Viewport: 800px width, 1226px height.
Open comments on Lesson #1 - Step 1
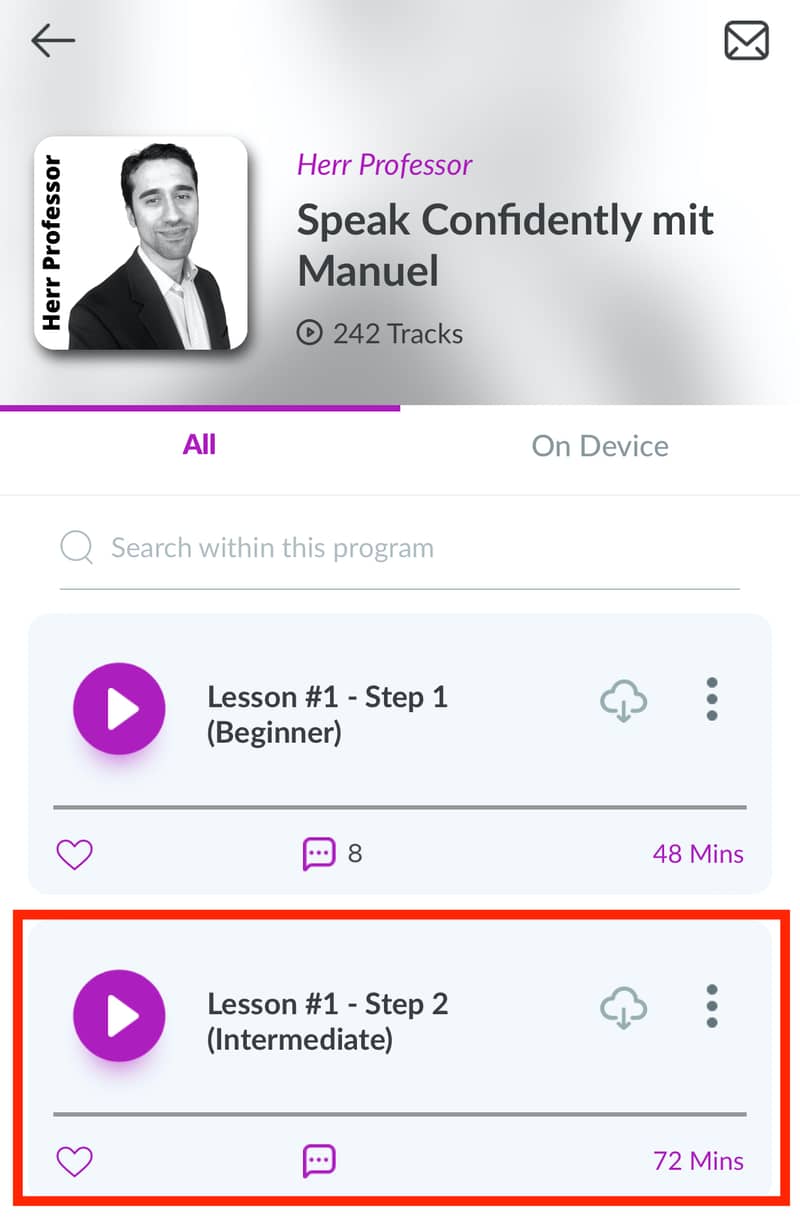(x=319, y=854)
